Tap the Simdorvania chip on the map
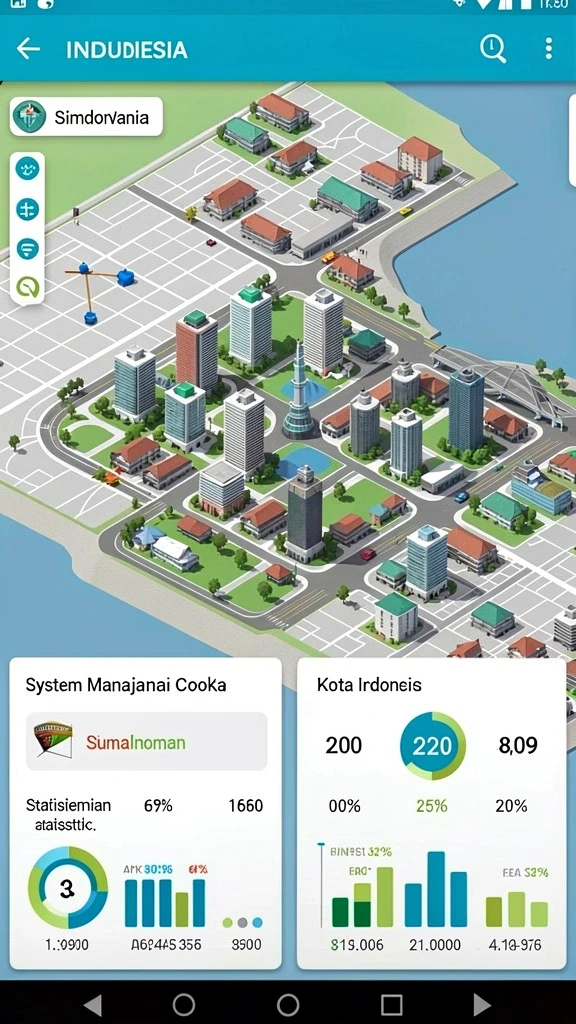Viewport: 576px width, 1024px height. 86,117
